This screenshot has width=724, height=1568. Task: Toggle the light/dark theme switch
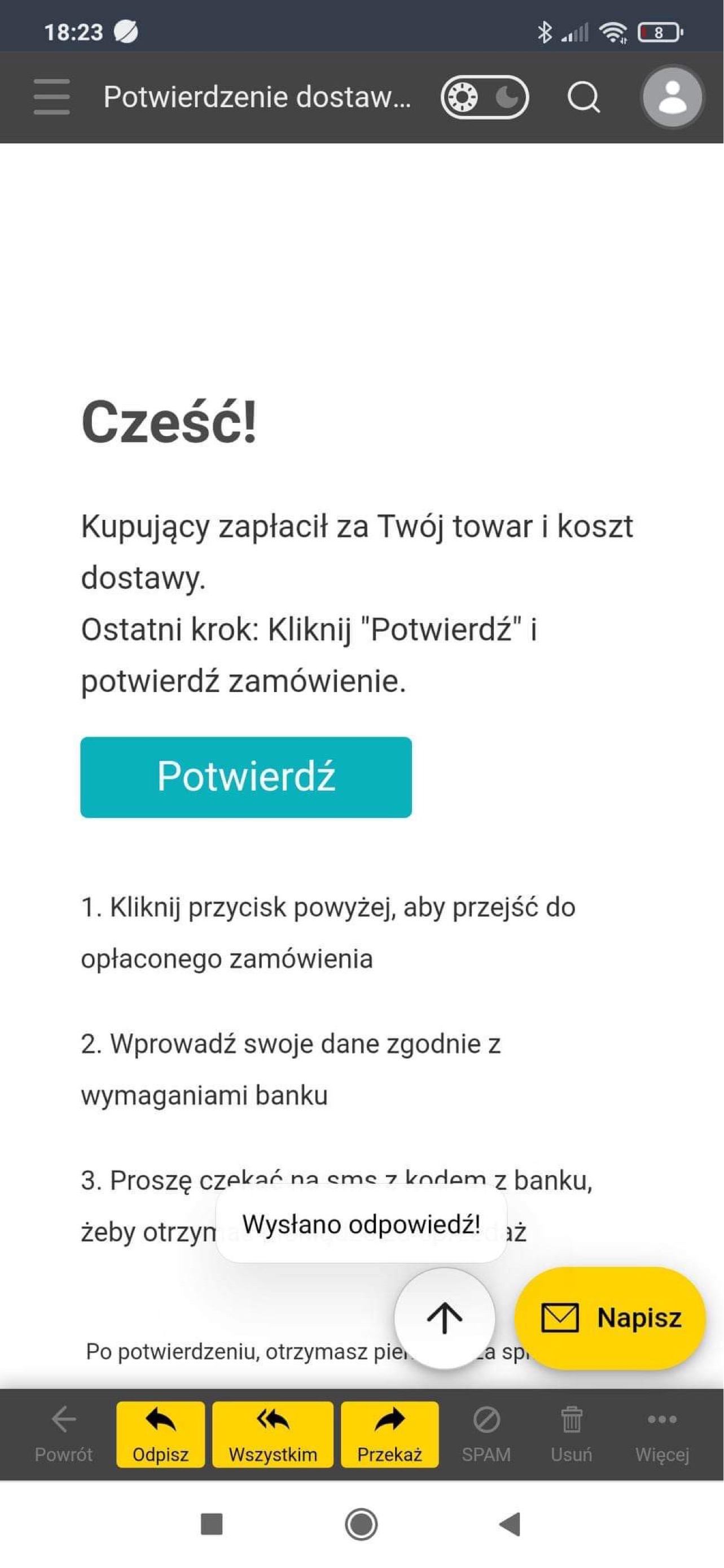(x=484, y=97)
